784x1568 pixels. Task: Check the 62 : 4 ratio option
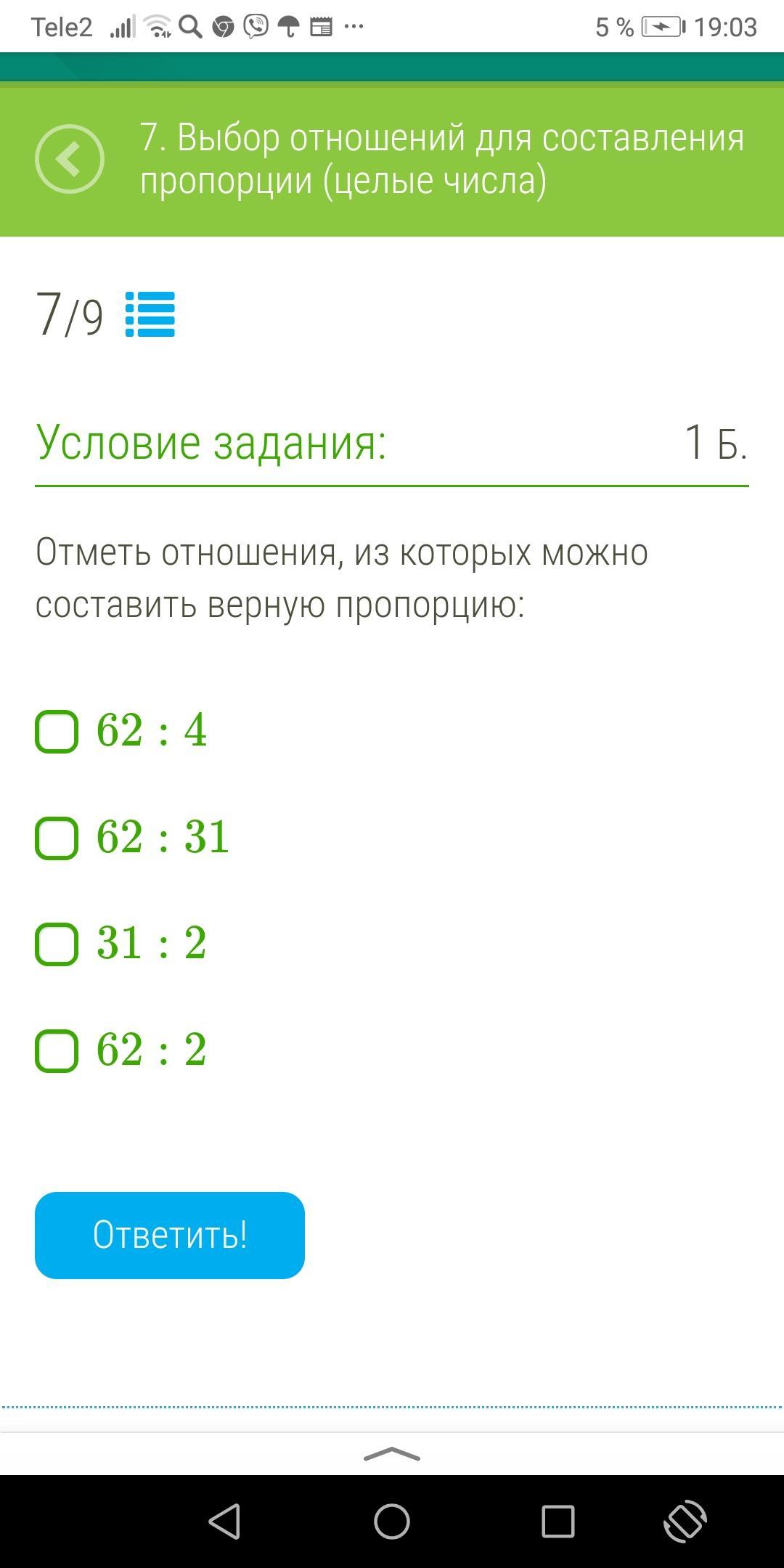[57, 732]
